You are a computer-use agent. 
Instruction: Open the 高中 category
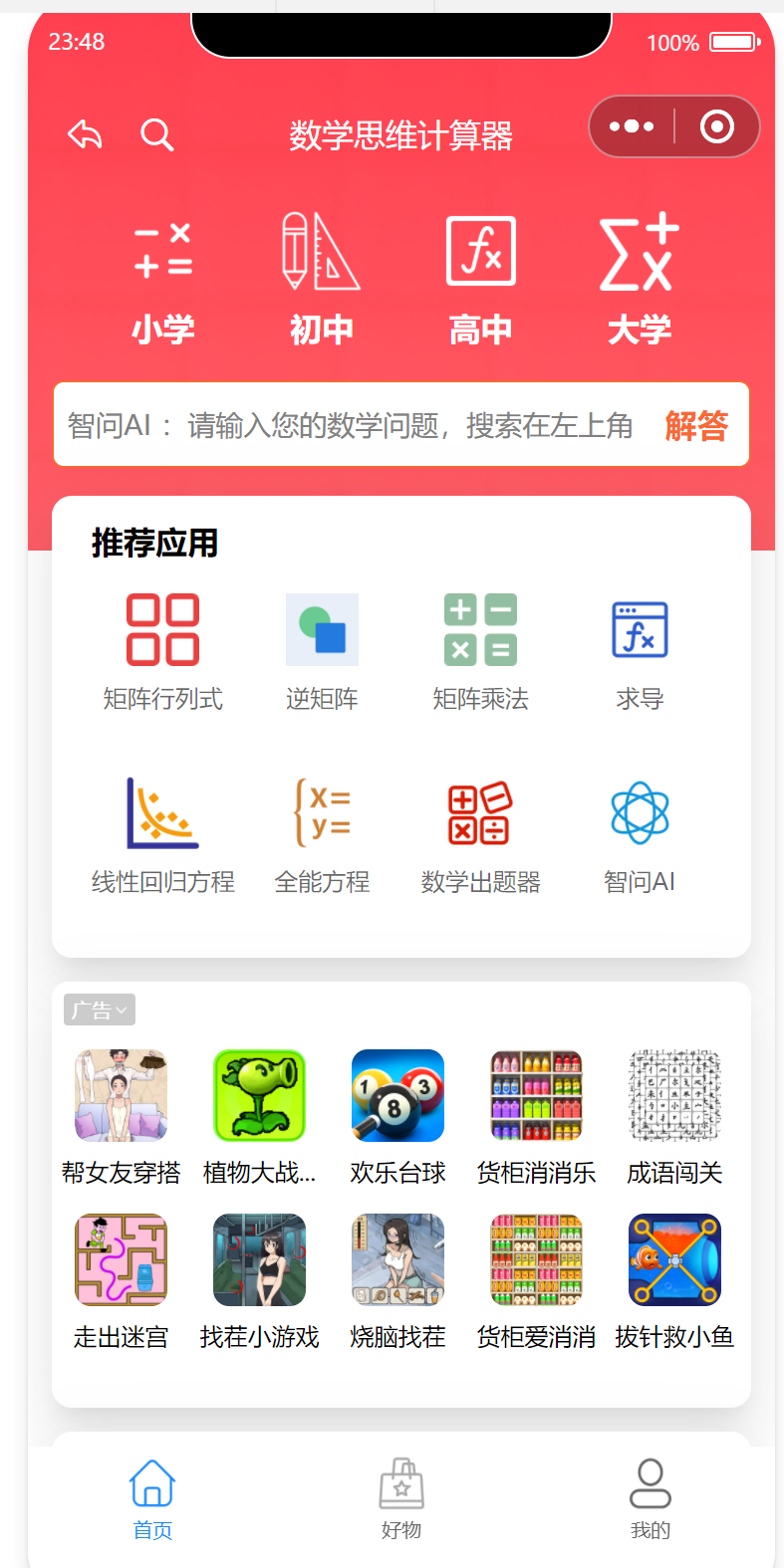(x=480, y=281)
